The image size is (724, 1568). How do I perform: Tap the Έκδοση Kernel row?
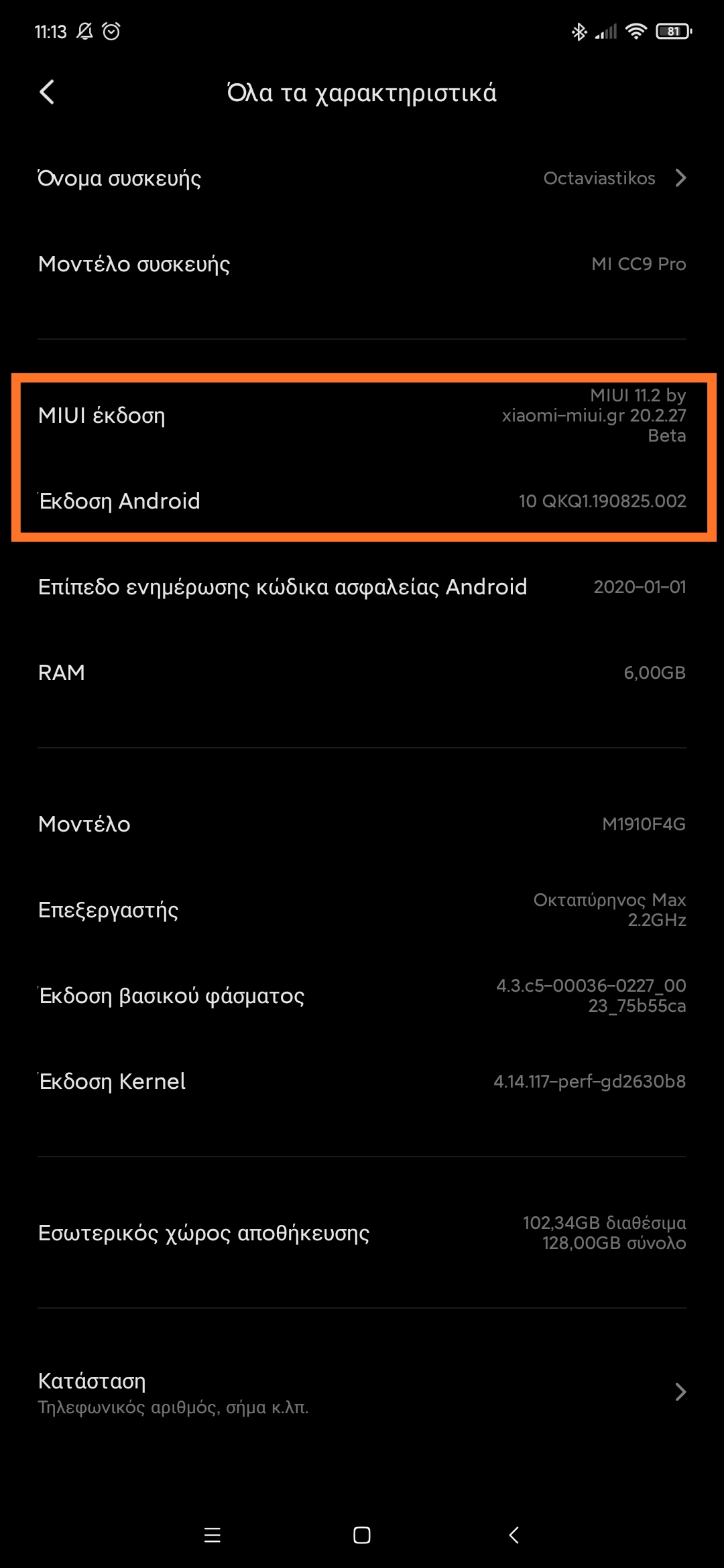click(x=362, y=1082)
